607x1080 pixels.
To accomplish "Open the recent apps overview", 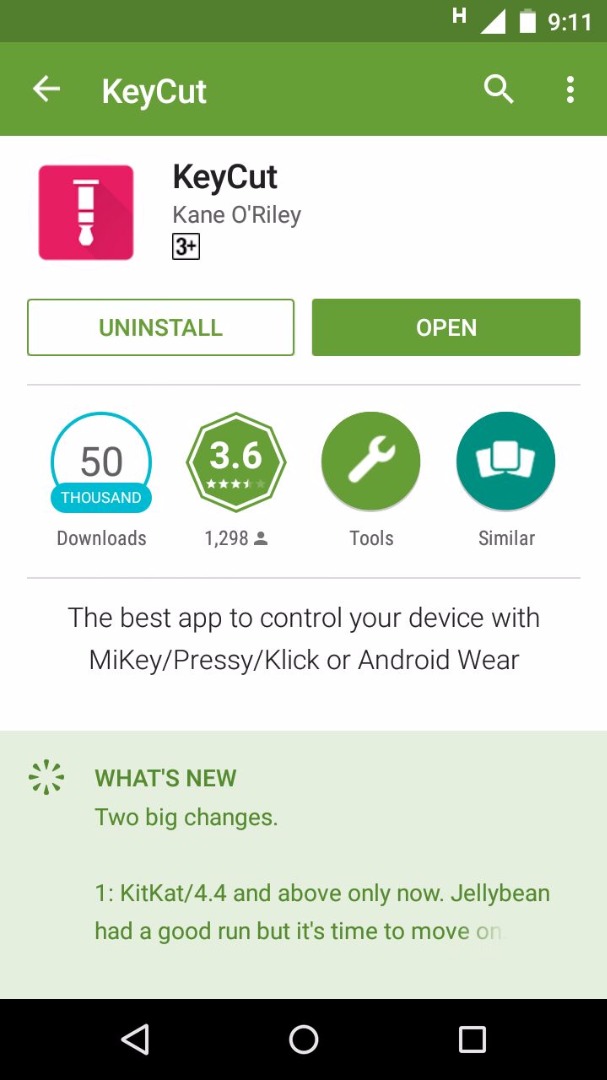I will coord(472,1040).
